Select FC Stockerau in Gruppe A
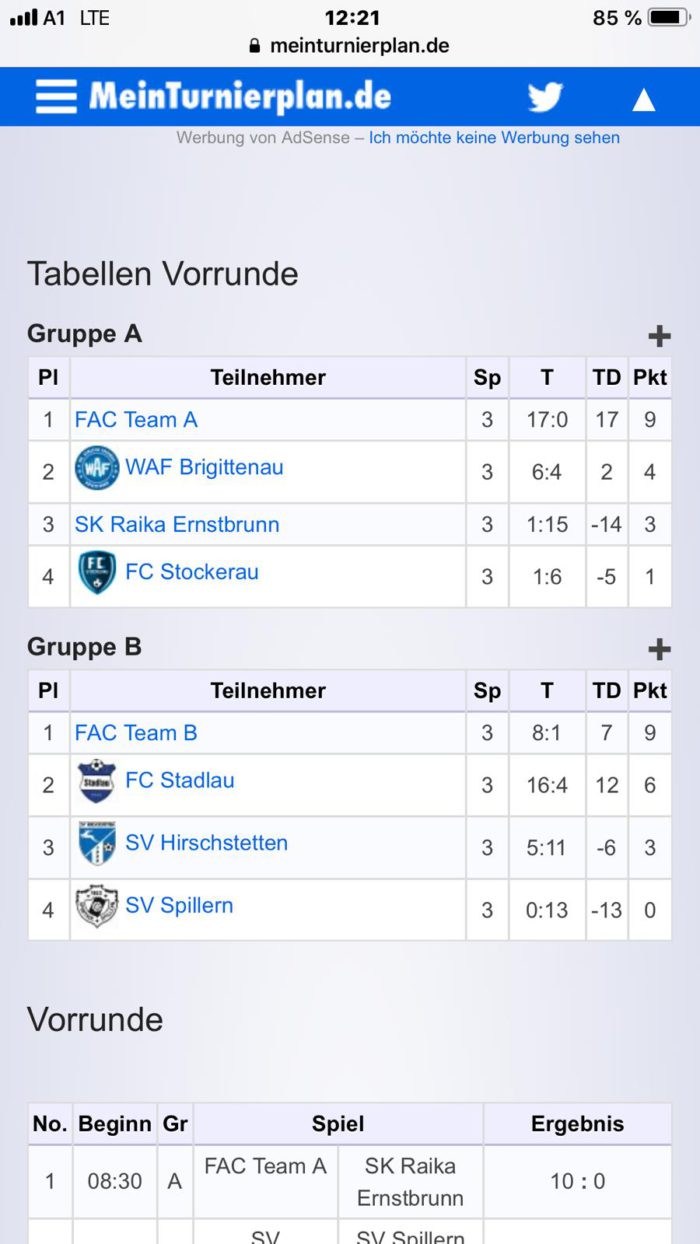Viewport: 700px width, 1244px height. (191, 572)
